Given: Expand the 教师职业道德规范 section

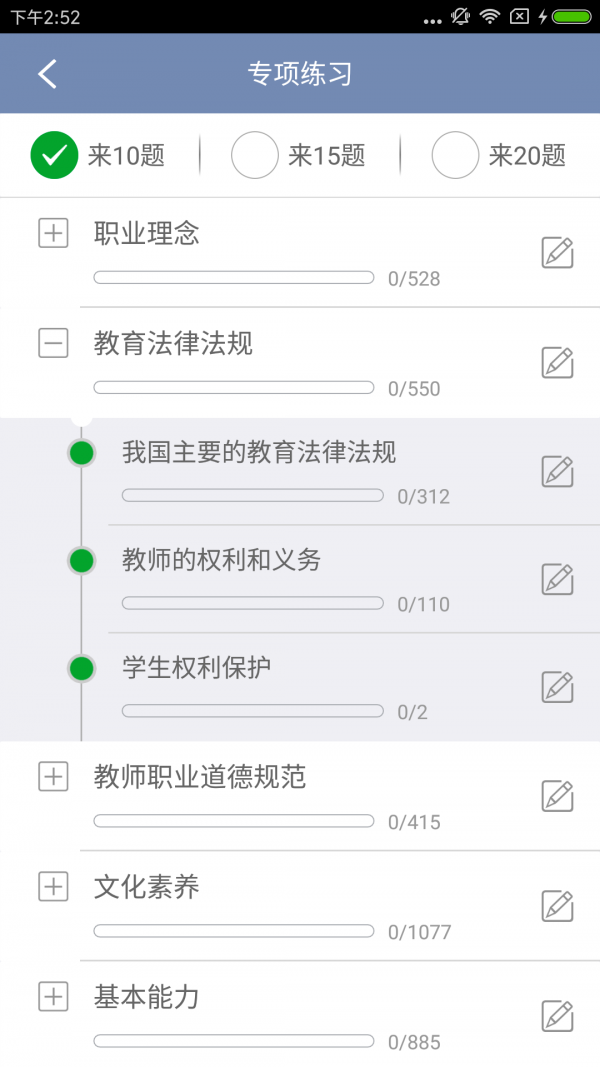Looking at the screenshot, I should [53, 776].
